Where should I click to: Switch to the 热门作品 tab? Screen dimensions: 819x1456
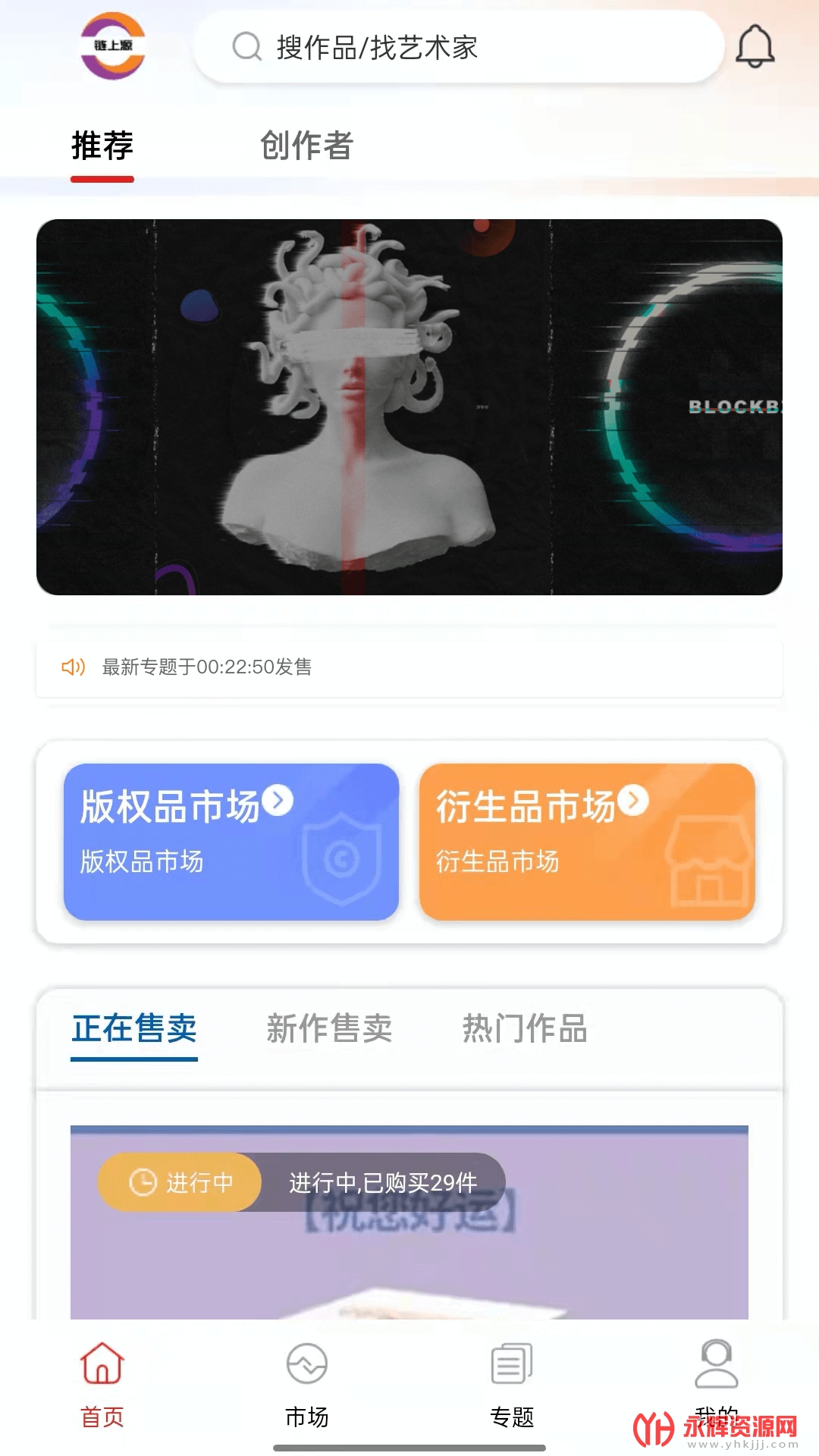[525, 1029]
